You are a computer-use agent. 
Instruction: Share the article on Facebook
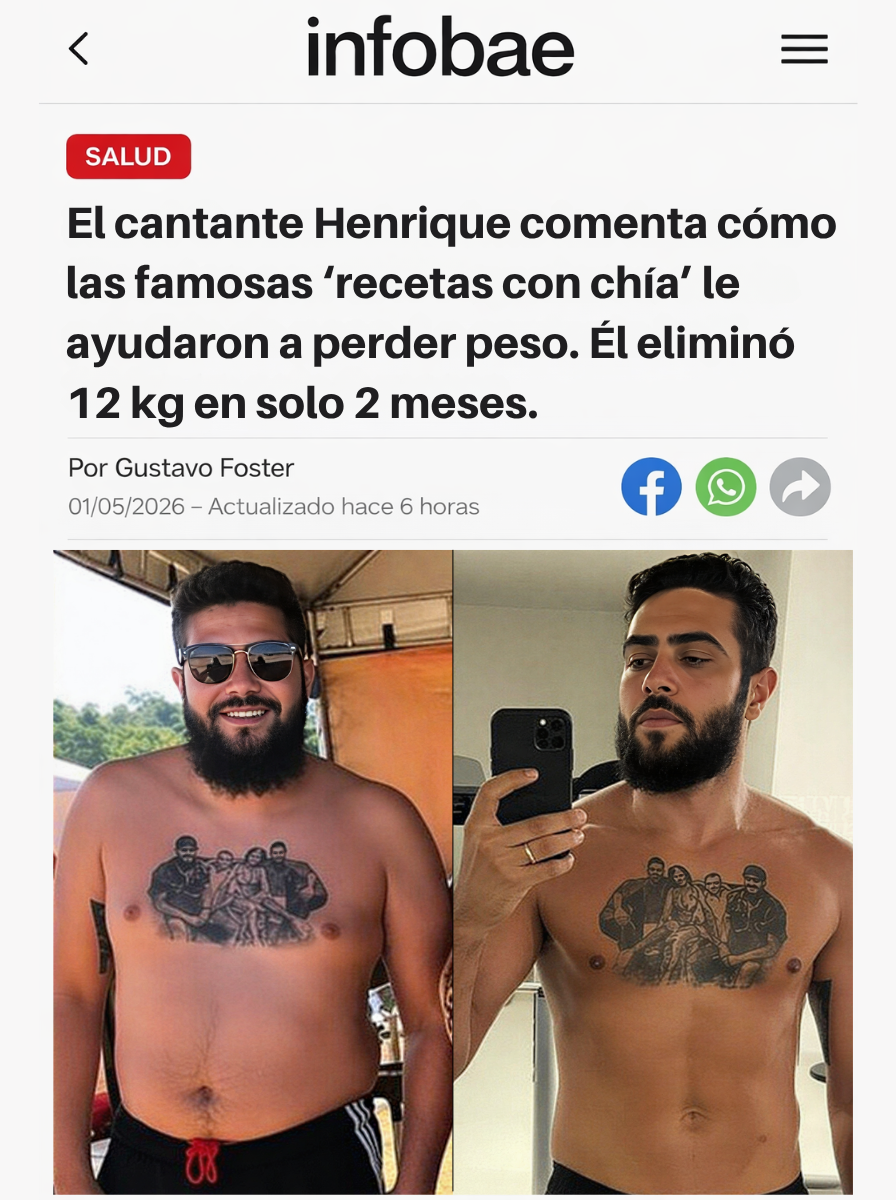pos(651,487)
